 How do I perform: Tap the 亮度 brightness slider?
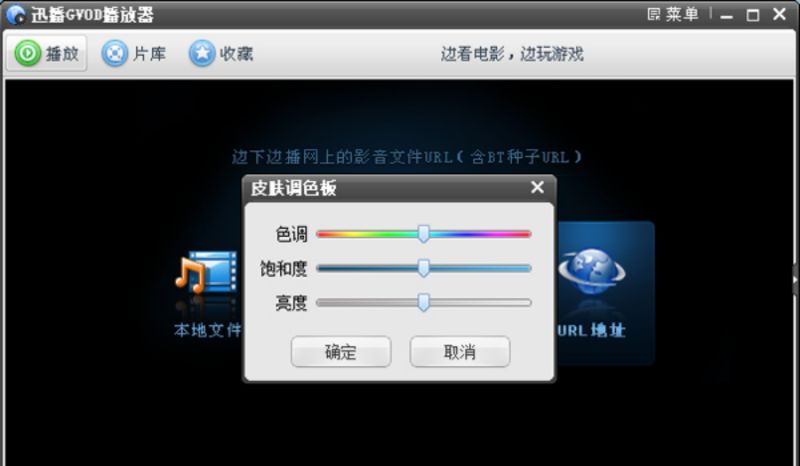pyautogui.click(x=423, y=302)
